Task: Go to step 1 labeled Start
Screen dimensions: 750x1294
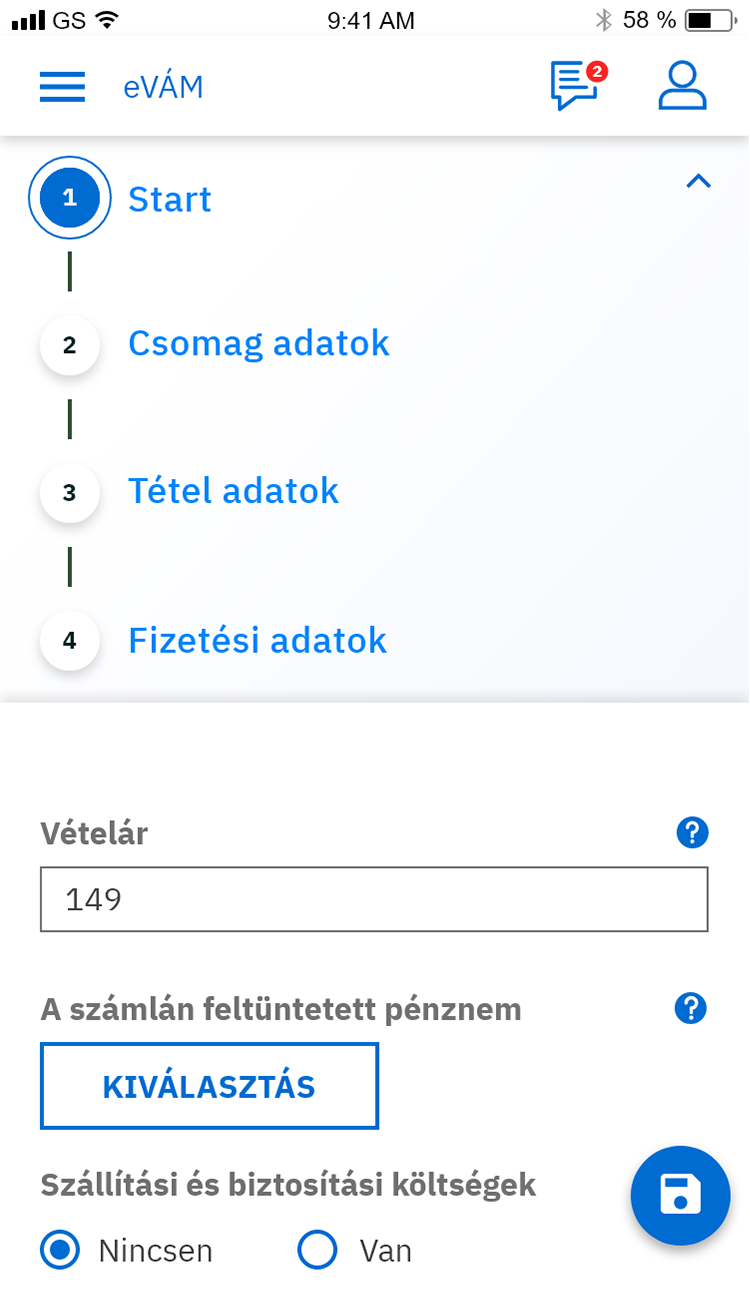Action: click(x=169, y=198)
